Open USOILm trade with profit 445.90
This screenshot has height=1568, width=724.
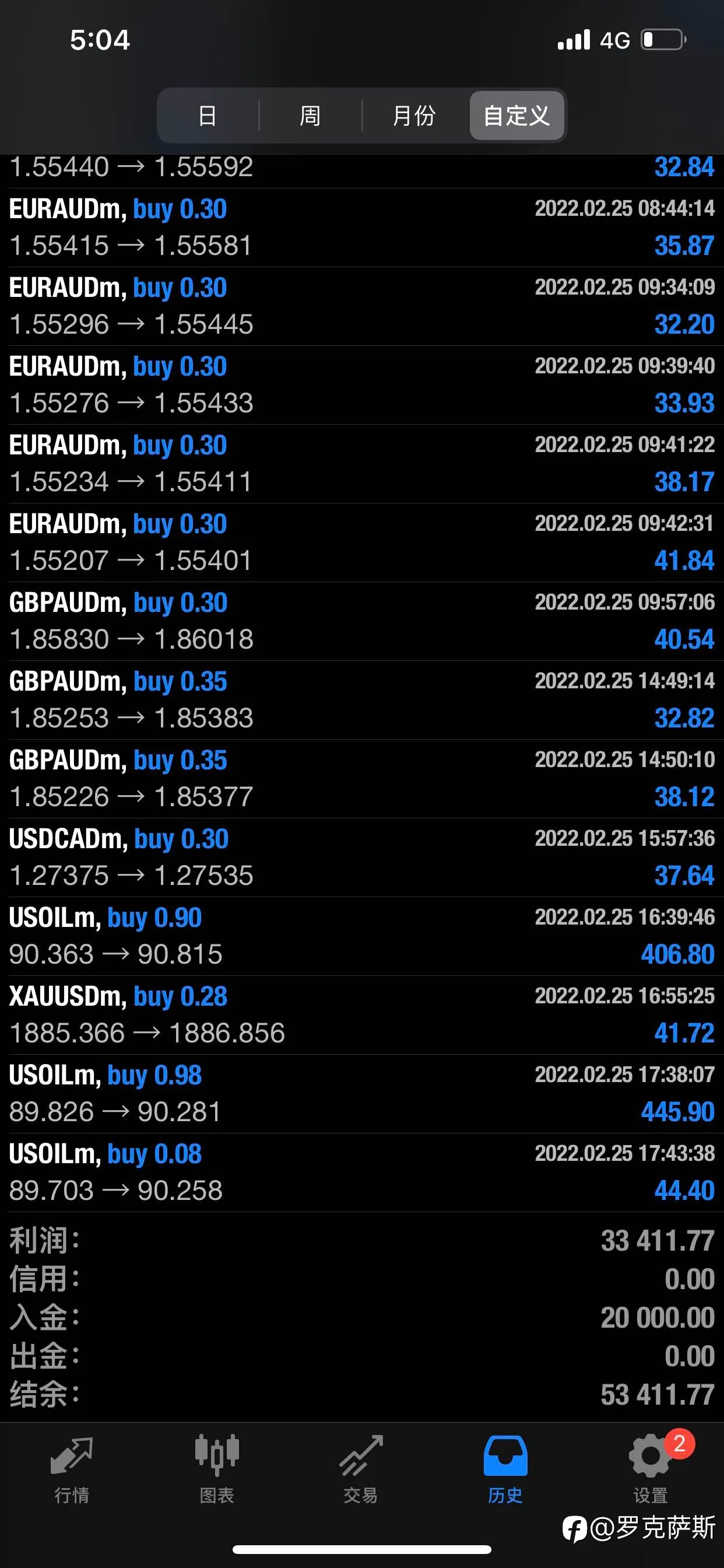point(362,1094)
